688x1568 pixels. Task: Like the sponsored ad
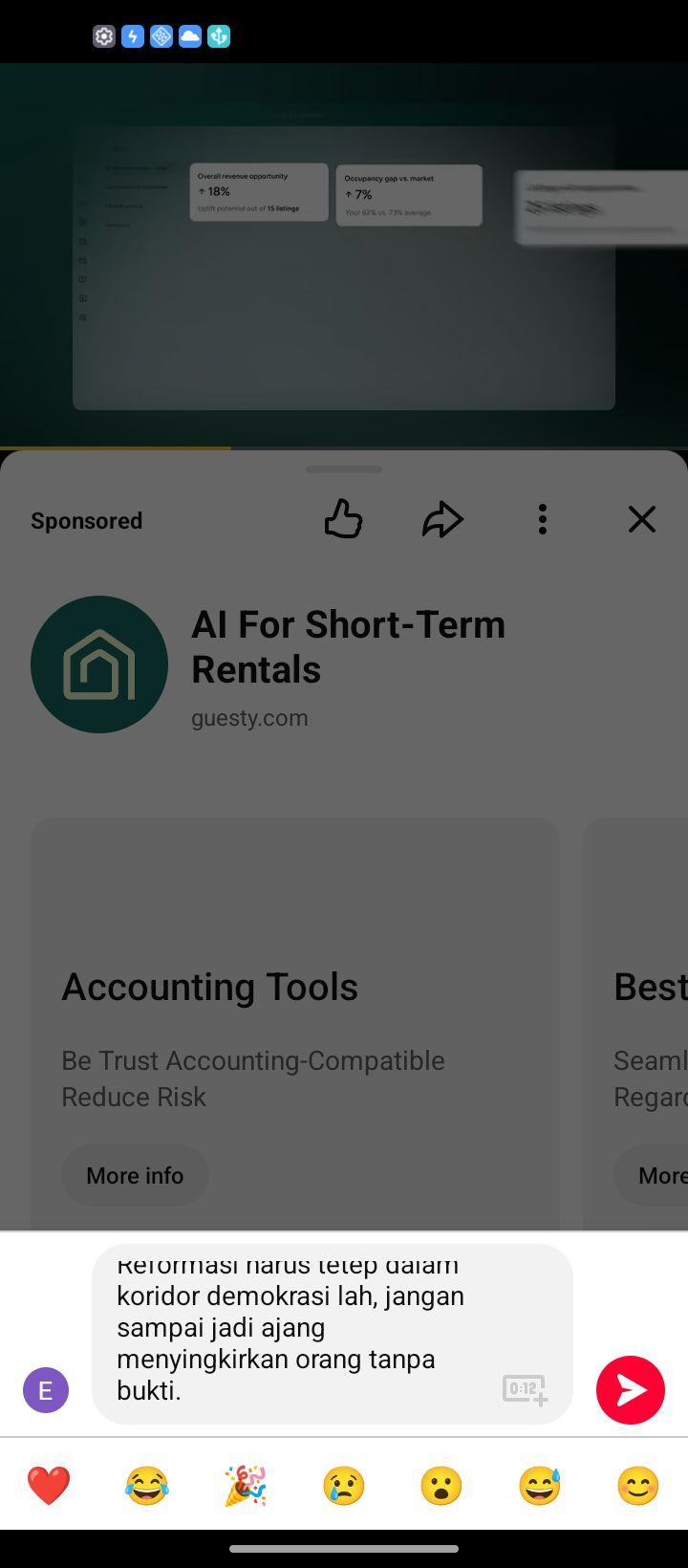point(344,520)
